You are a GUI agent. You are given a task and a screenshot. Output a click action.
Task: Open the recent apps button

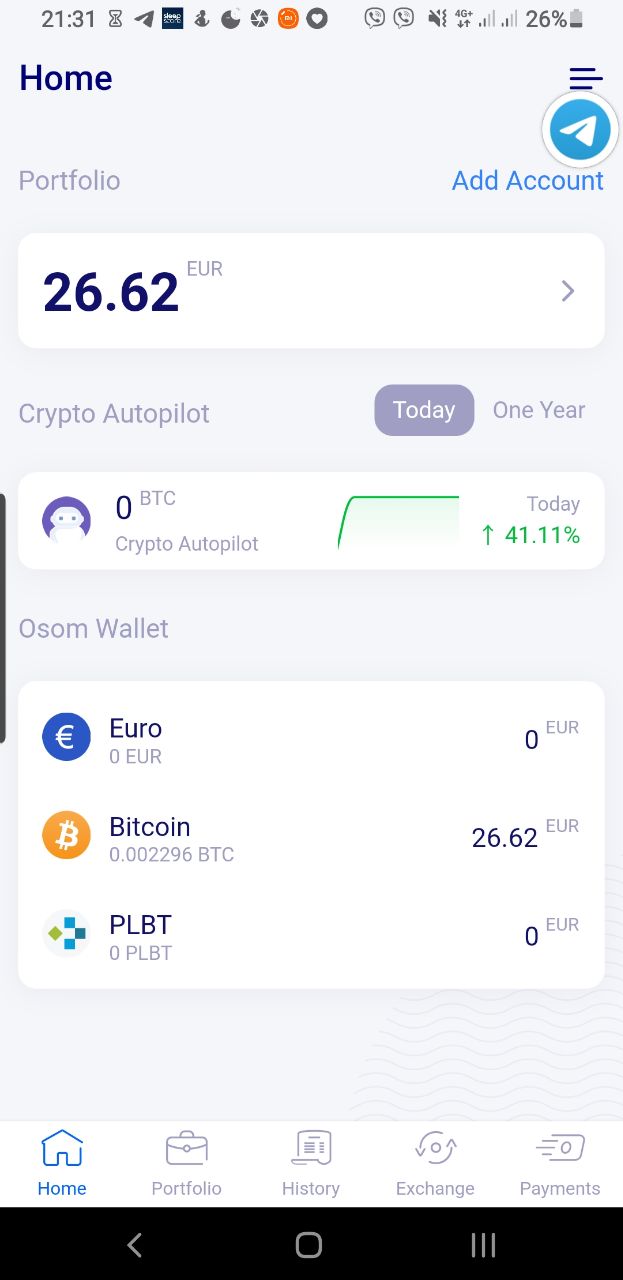(x=483, y=1244)
